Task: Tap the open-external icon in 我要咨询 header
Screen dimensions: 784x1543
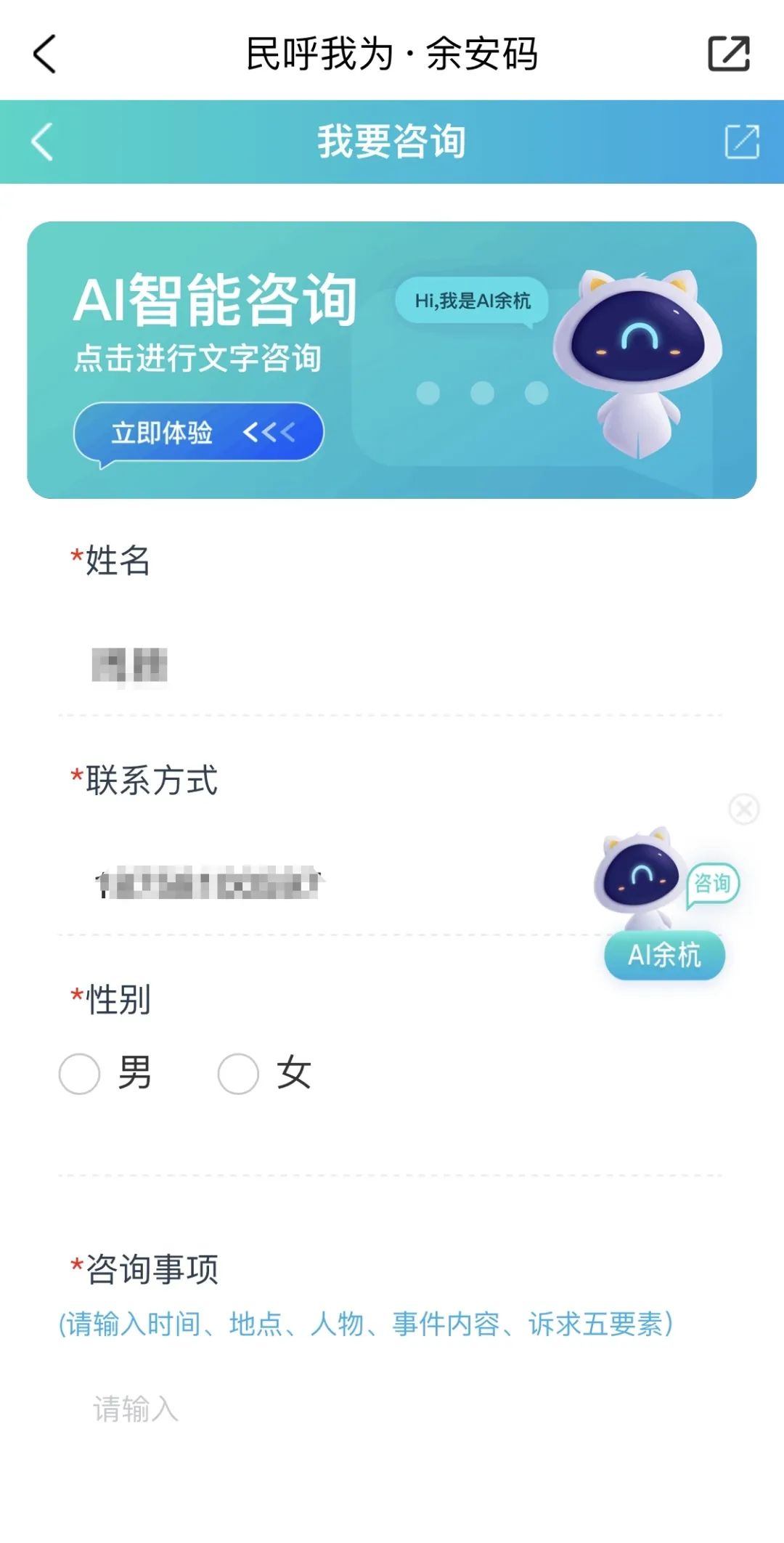Action: (x=742, y=142)
